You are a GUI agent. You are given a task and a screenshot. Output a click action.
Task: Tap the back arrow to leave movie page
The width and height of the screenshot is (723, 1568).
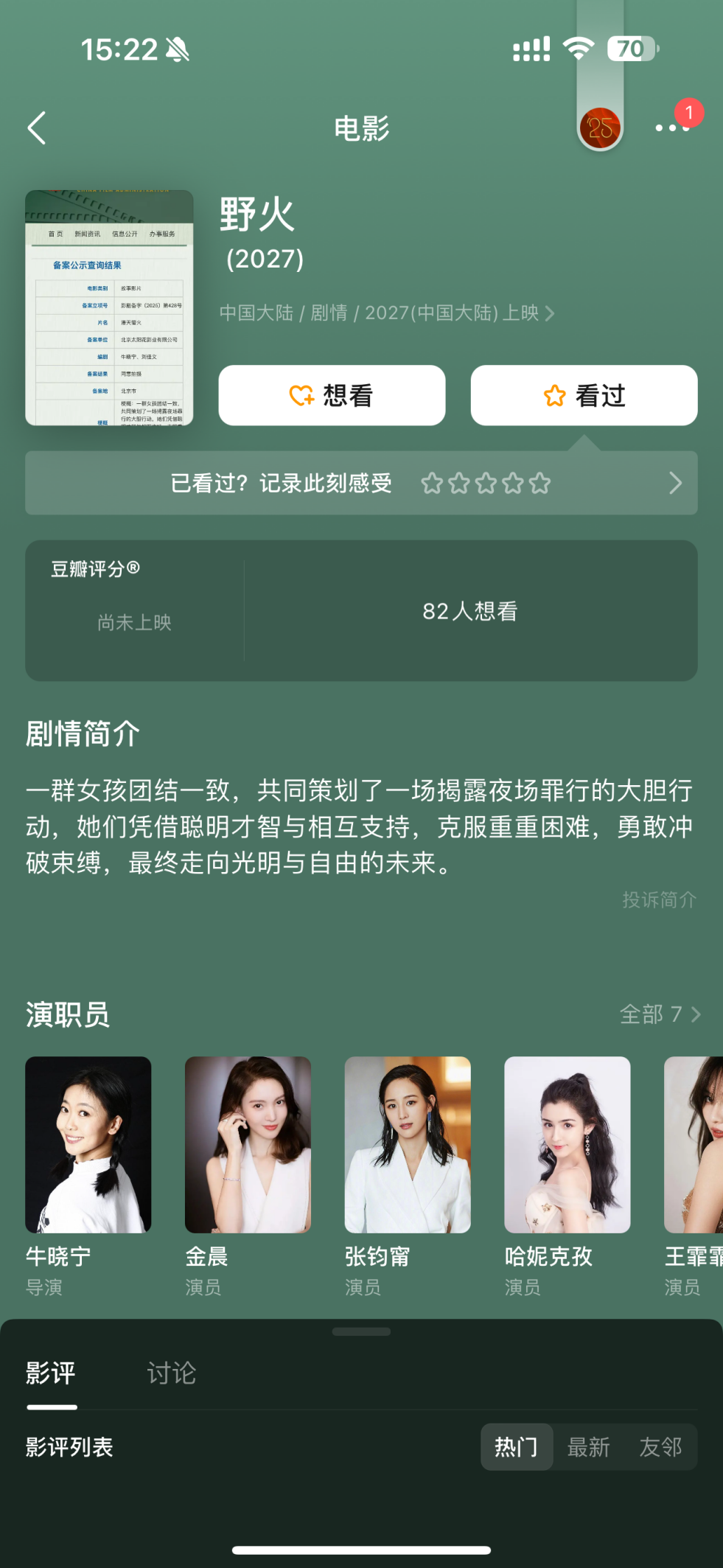tap(36, 127)
